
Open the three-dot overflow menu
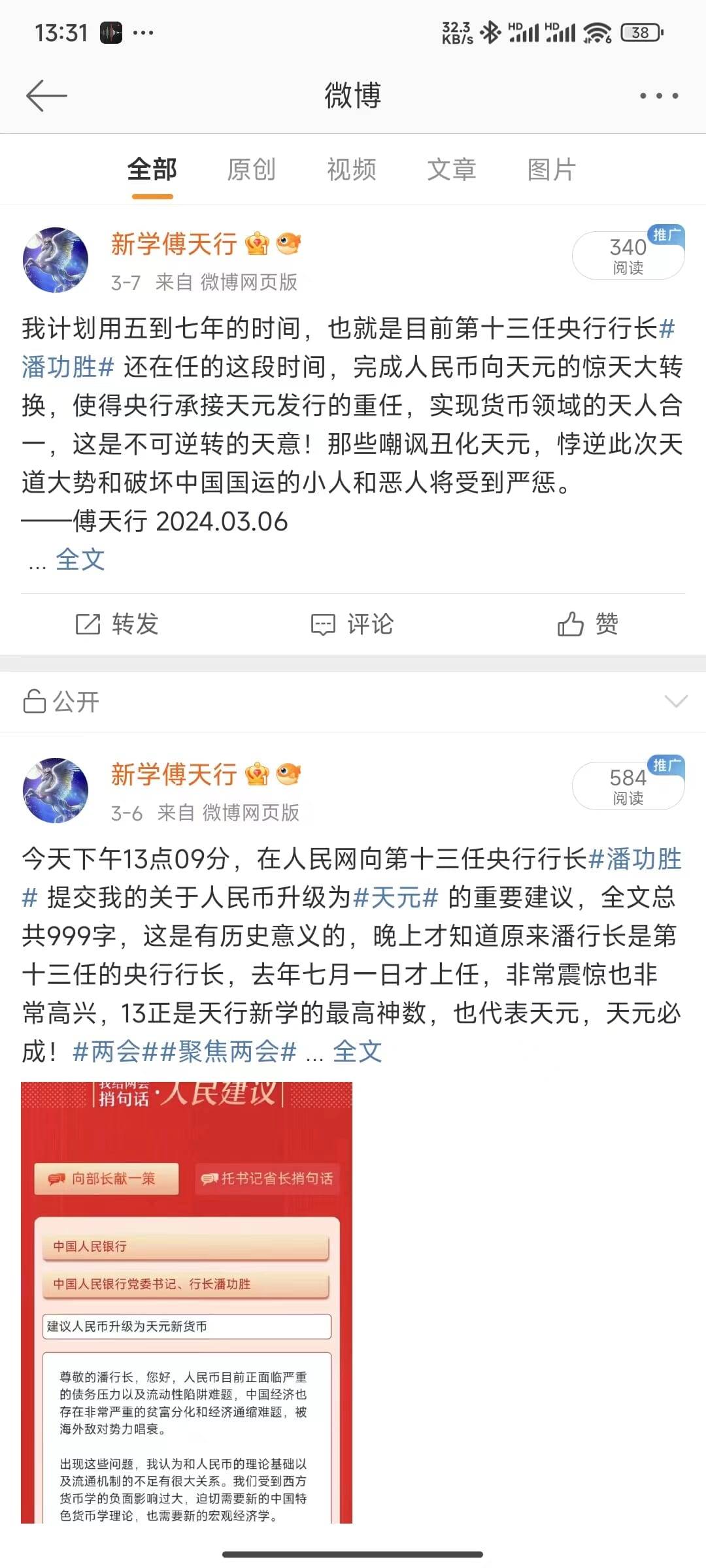pos(658,95)
